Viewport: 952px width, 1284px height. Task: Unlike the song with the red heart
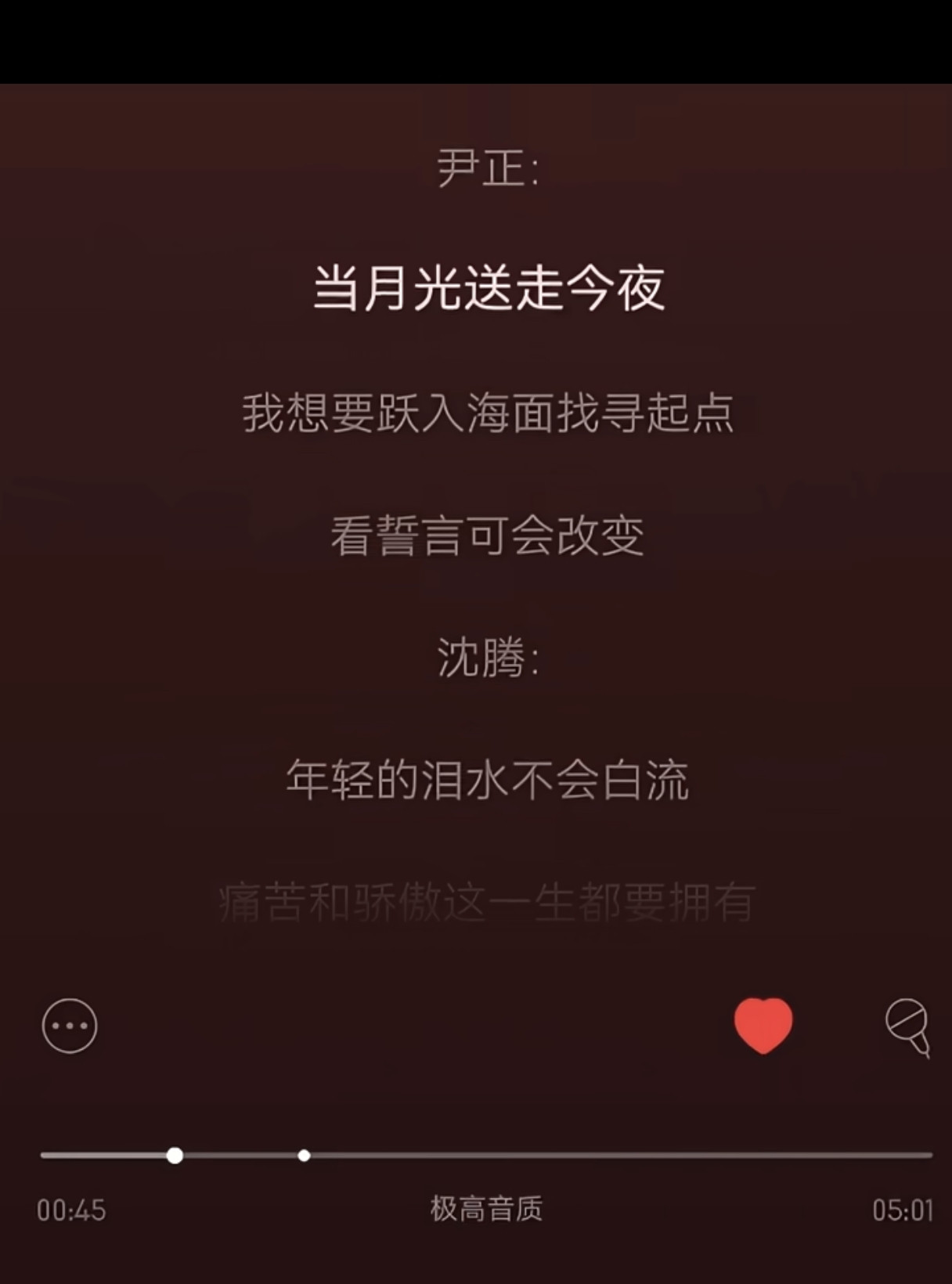tap(763, 1025)
